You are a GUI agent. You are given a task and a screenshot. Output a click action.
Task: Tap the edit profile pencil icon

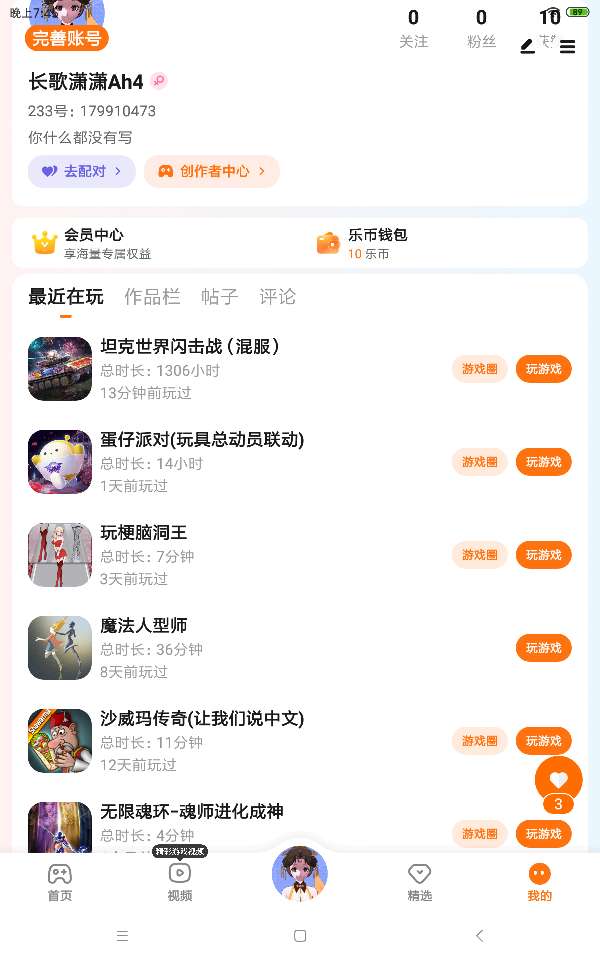pyautogui.click(x=528, y=46)
